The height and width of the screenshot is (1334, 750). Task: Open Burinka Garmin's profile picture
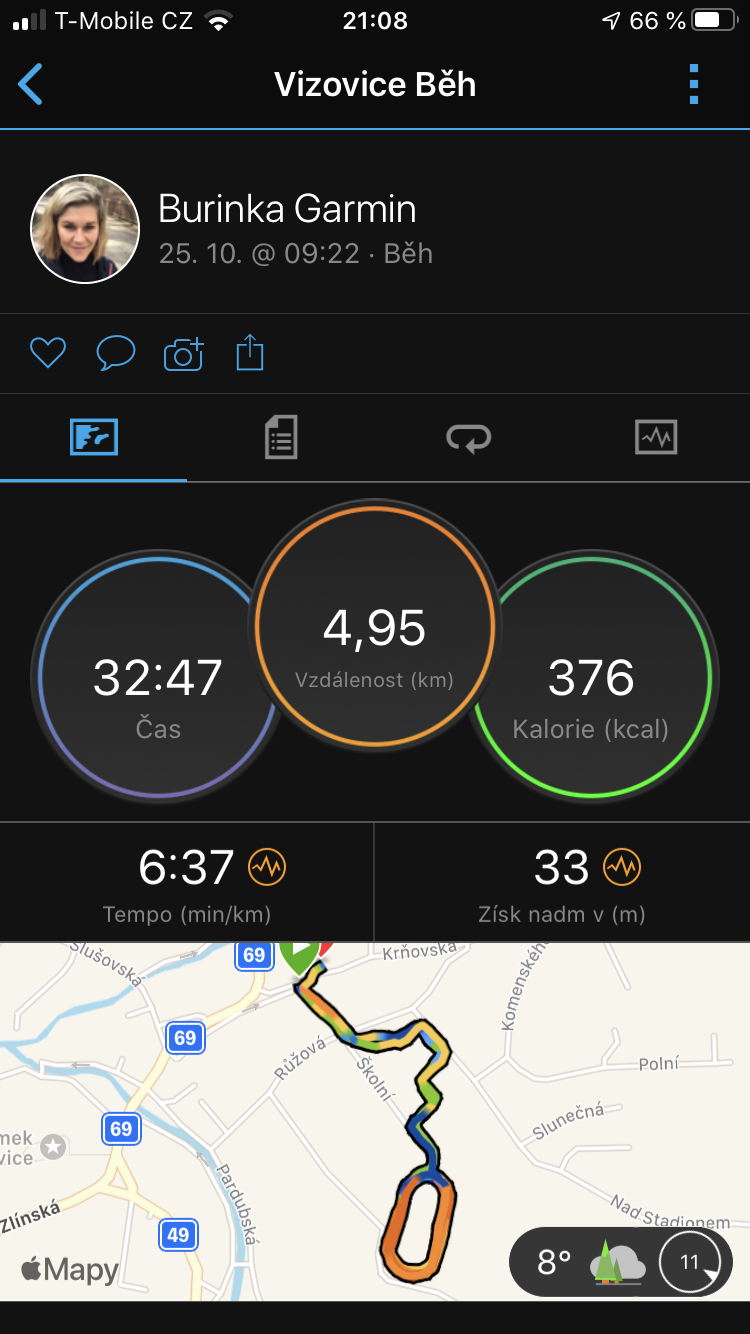tap(85, 229)
